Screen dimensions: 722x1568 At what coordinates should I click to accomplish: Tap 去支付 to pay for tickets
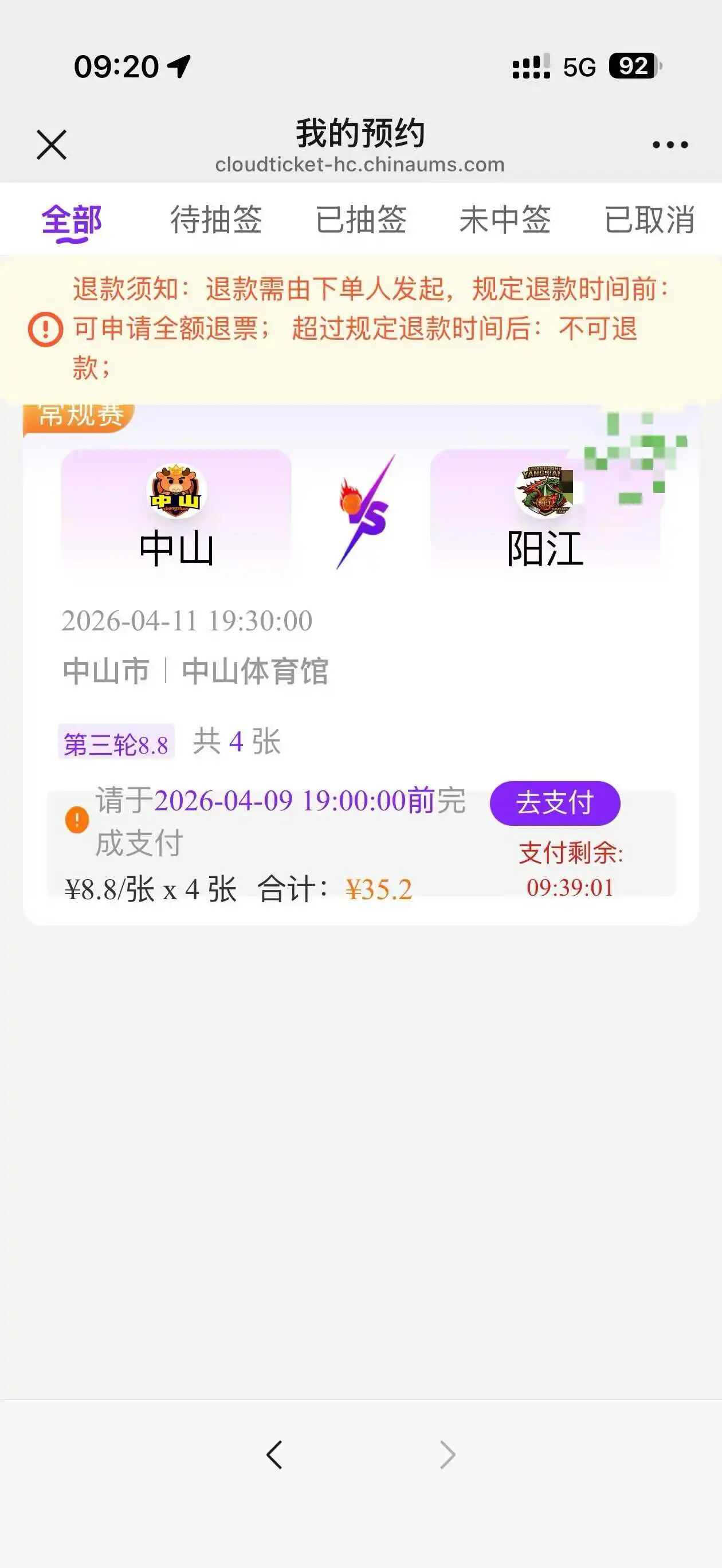555,803
